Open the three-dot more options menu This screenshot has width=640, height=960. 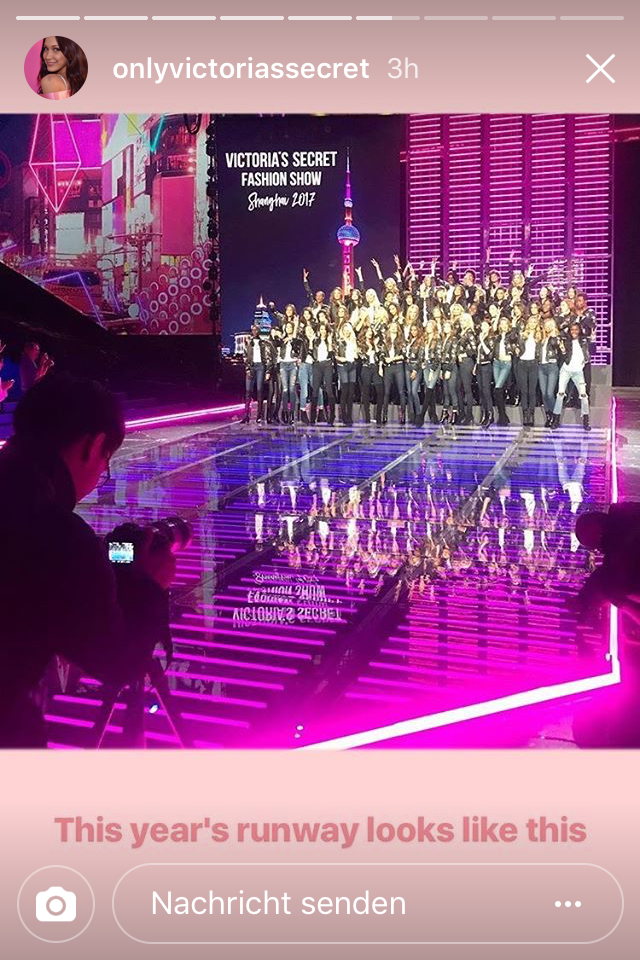(567, 904)
